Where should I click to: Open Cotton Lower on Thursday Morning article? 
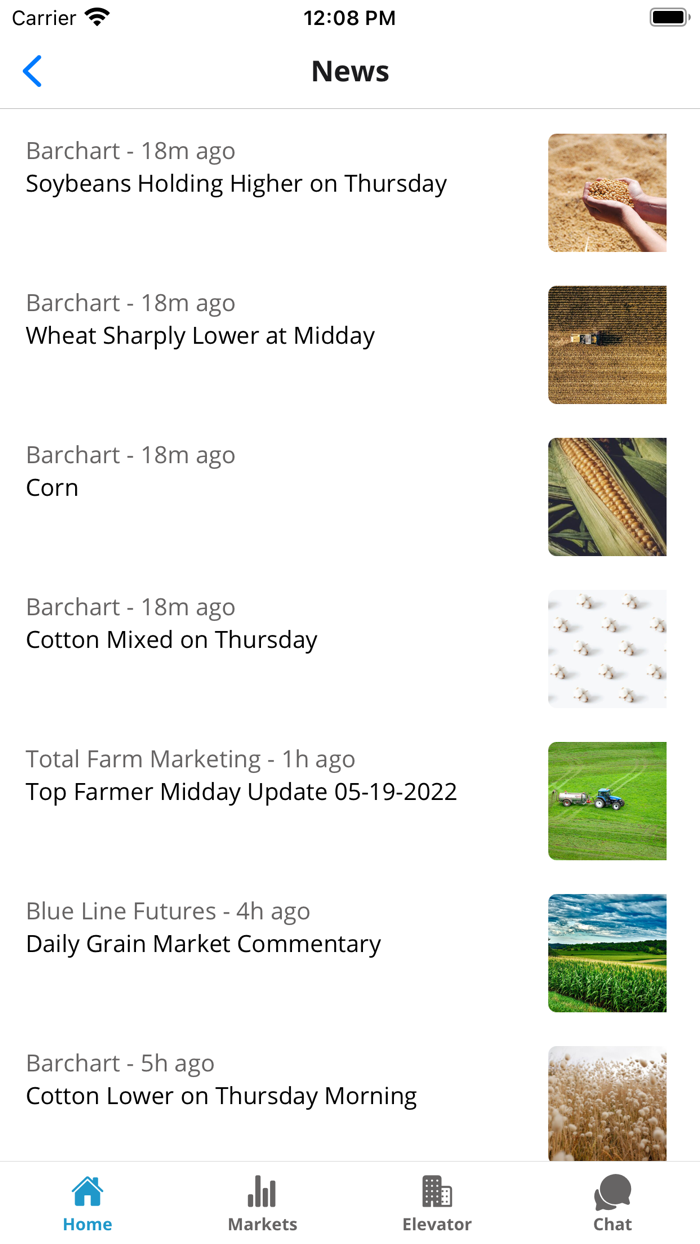point(221,1096)
